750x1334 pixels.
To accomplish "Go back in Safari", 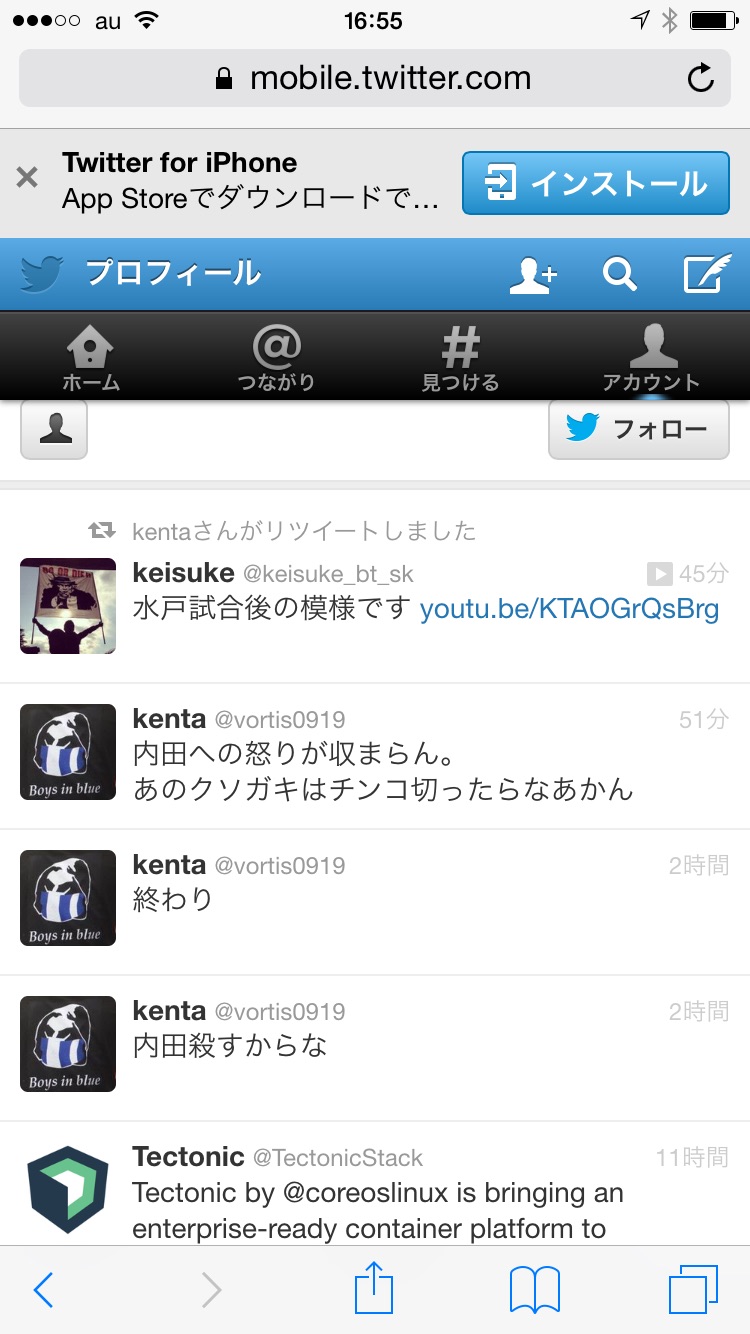I will point(43,1290).
